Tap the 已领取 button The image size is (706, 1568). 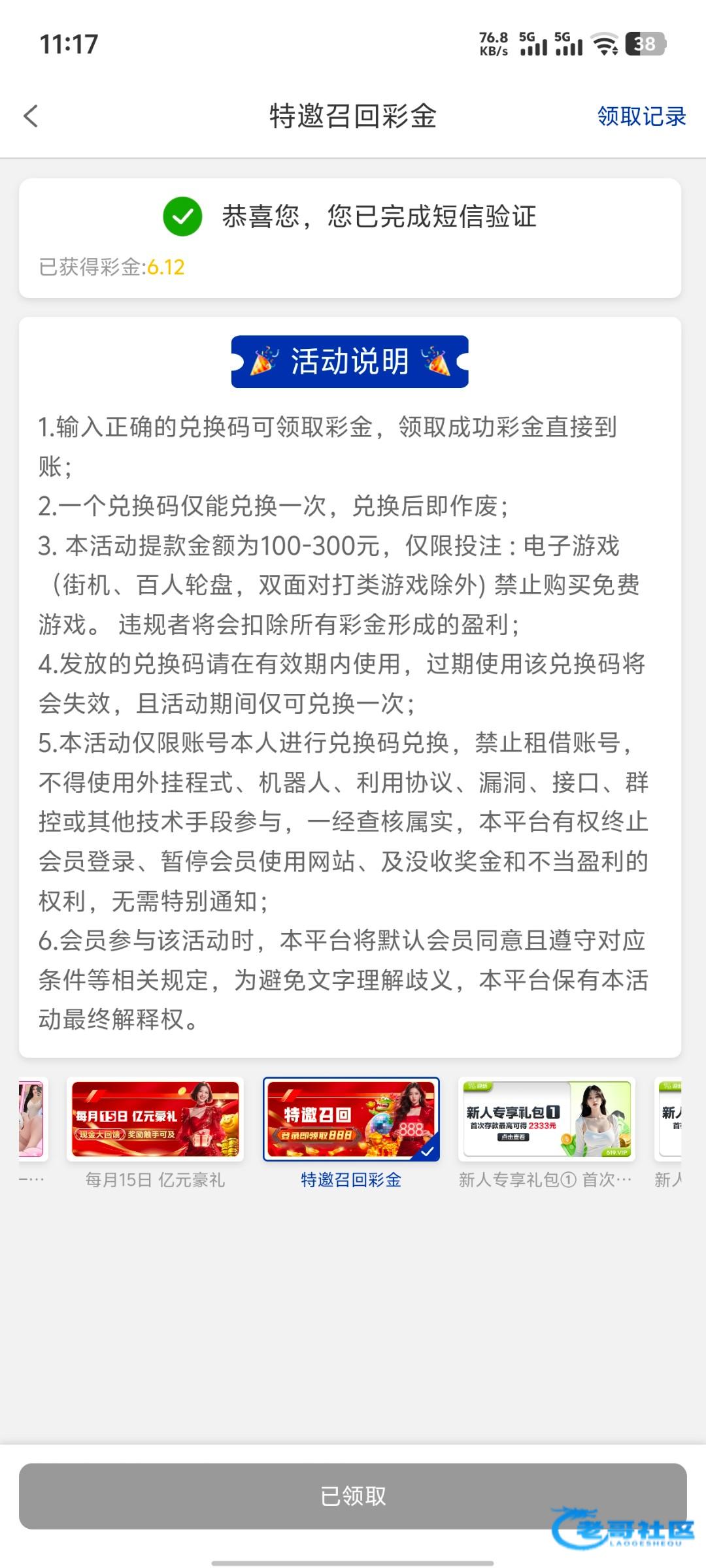353,1496
